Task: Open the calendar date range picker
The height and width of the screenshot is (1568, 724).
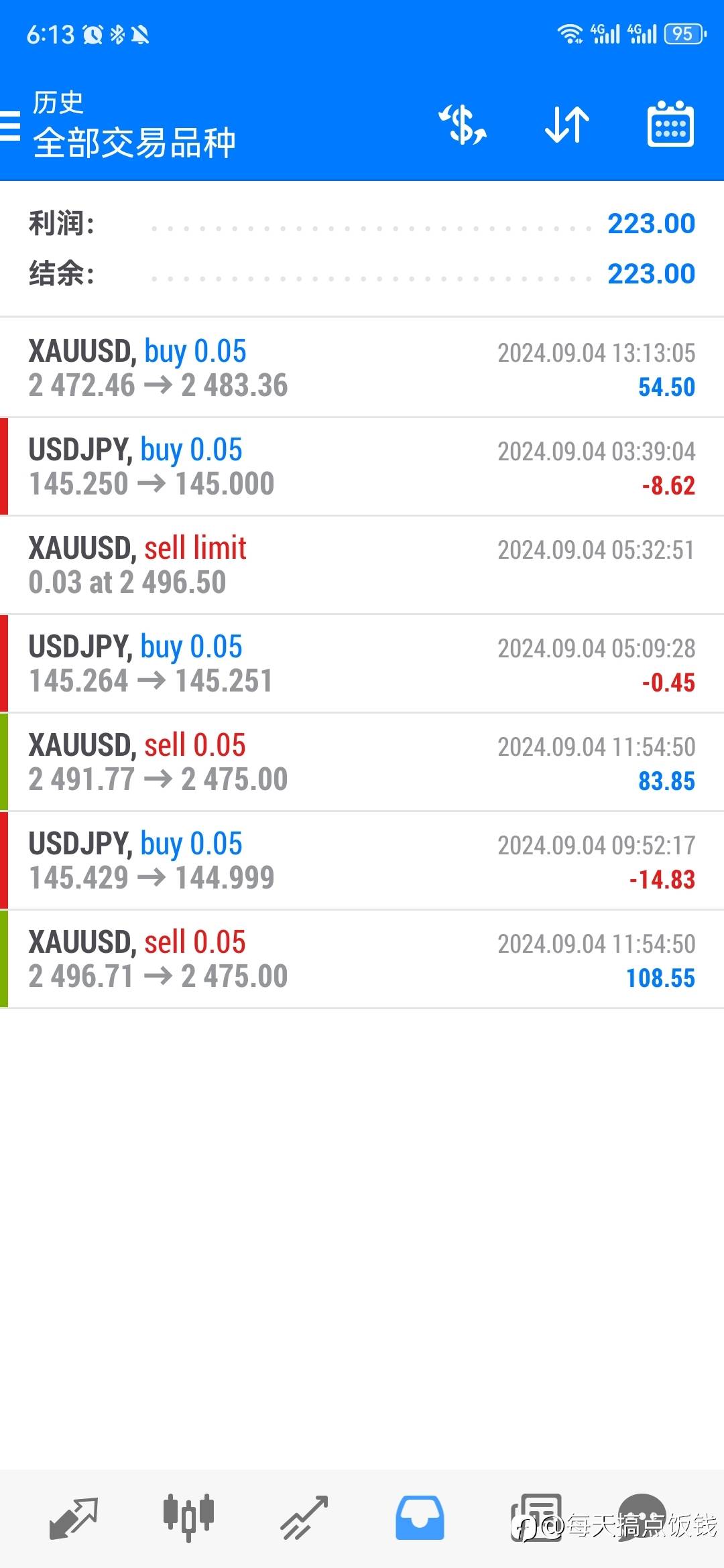Action: click(x=670, y=125)
